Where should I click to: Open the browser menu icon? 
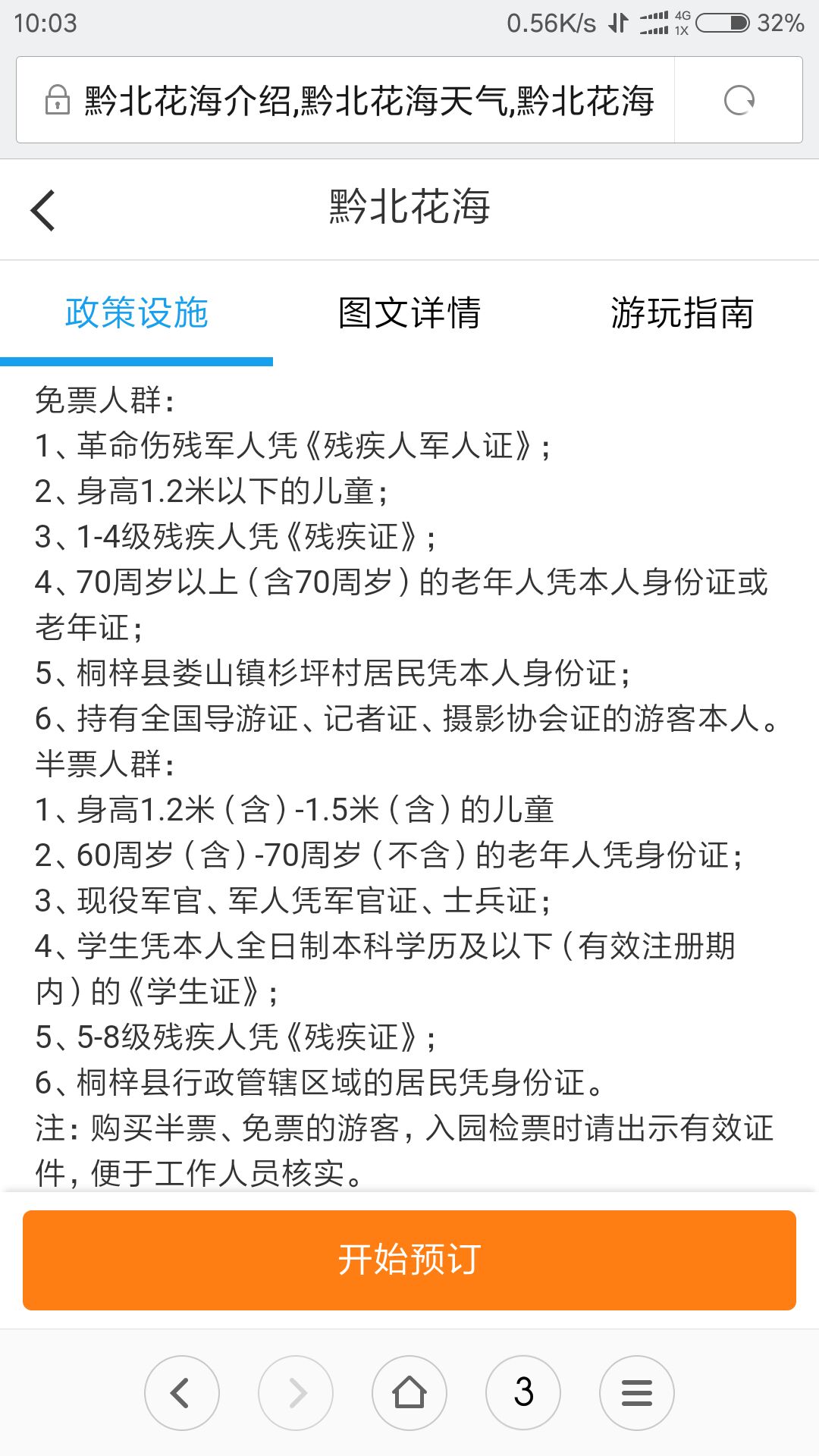(x=637, y=1393)
